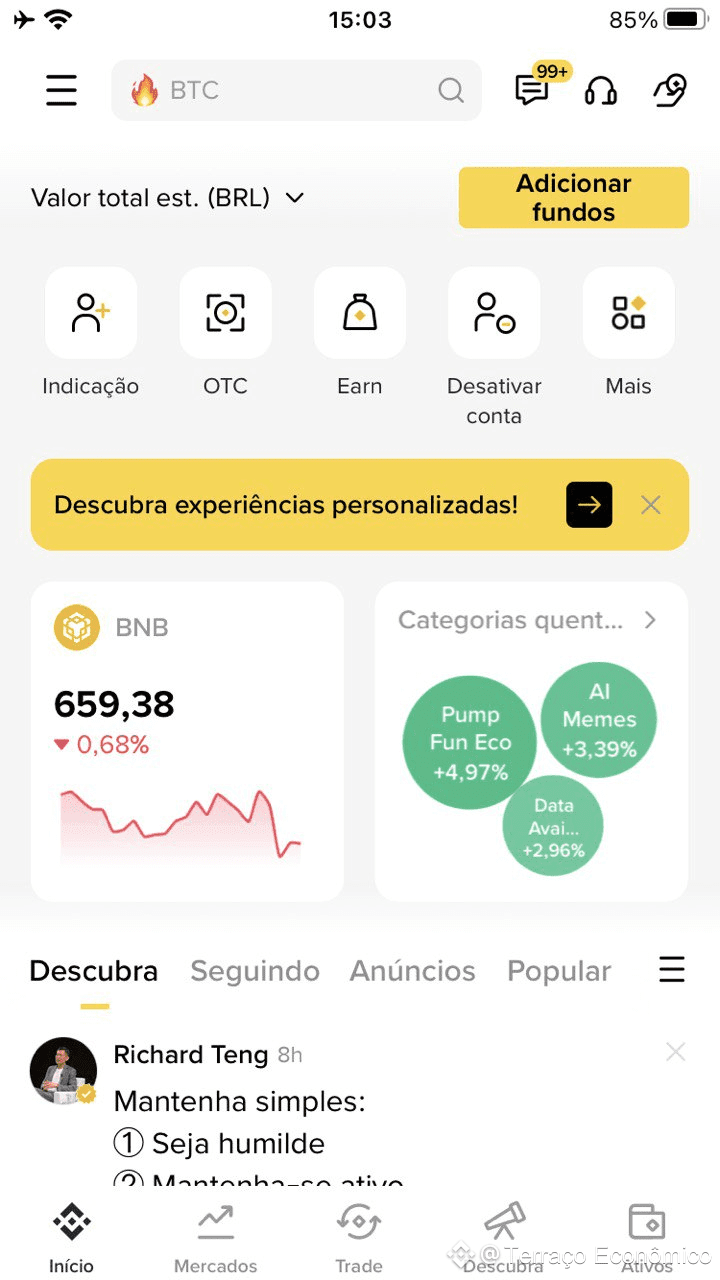
Task: Tap Adicionar fundos button
Action: click(x=573, y=197)
